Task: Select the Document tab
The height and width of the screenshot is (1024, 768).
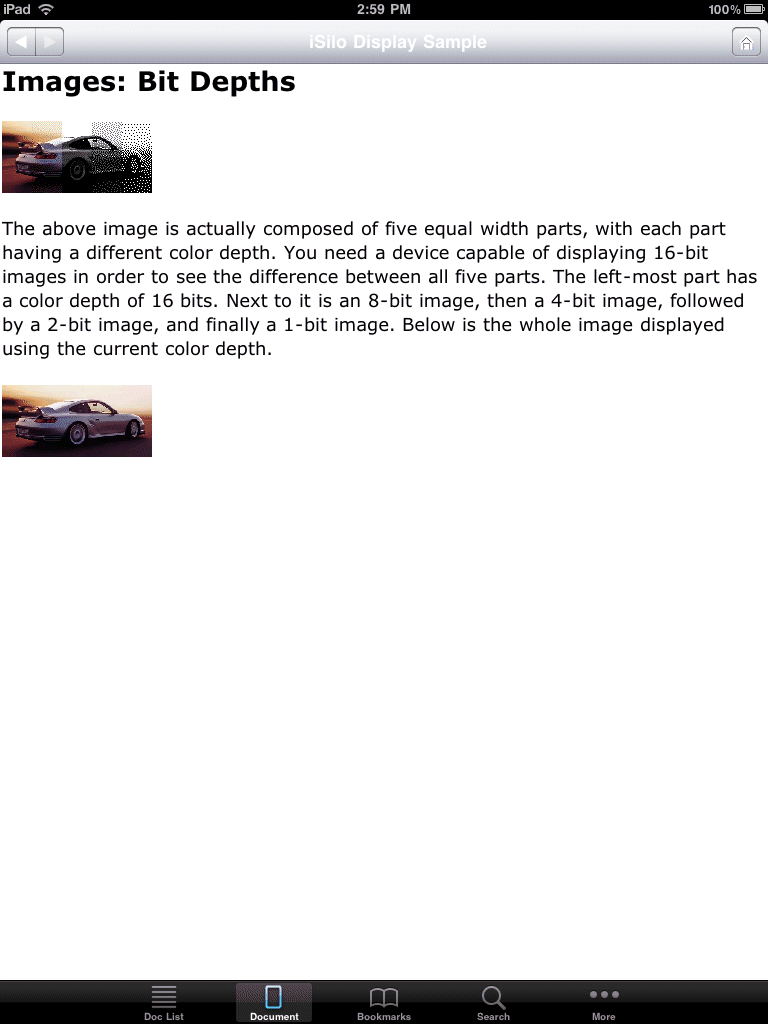Action: click(274, 1002)
